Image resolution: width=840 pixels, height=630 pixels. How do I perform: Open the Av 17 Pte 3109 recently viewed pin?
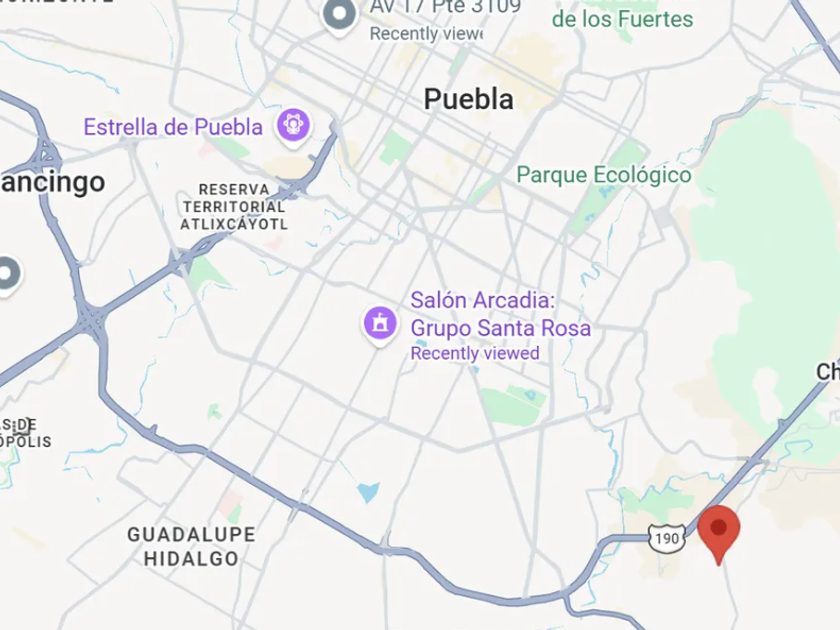340,14
